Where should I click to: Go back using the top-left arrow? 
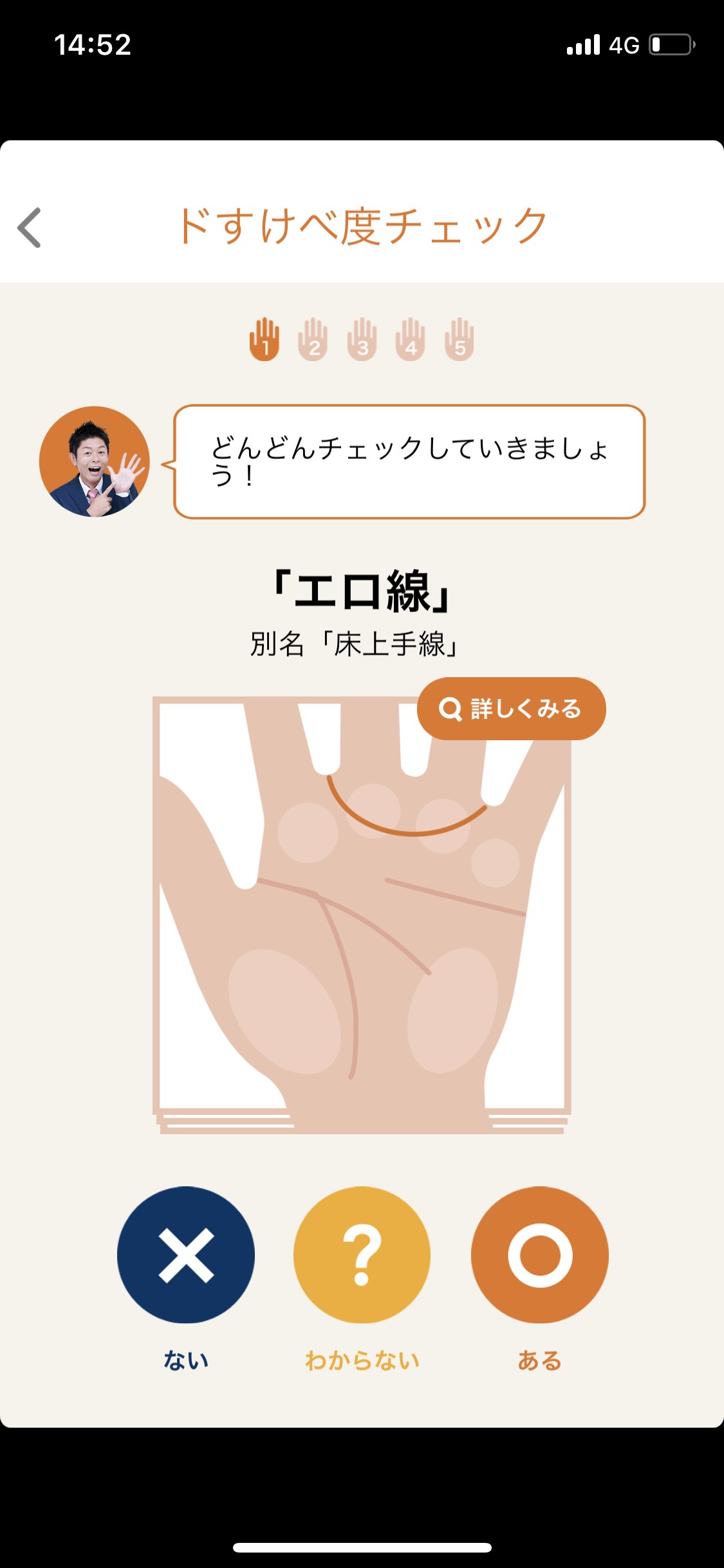coord(30,227)
